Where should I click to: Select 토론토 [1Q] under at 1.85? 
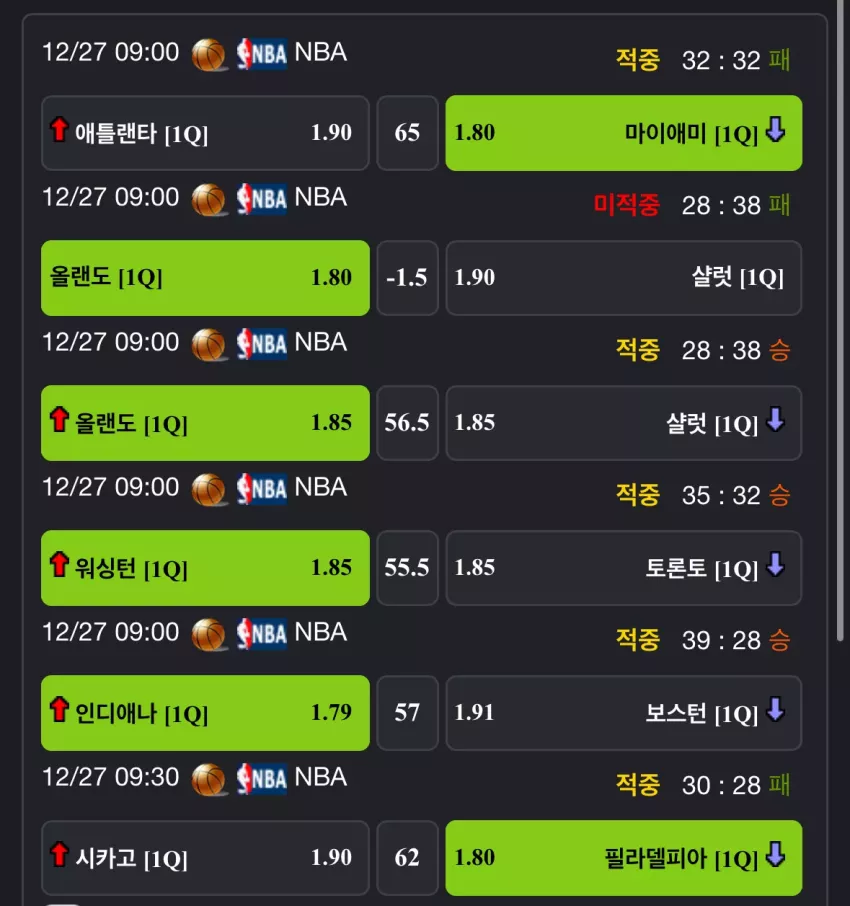click(x=623, y=568)
